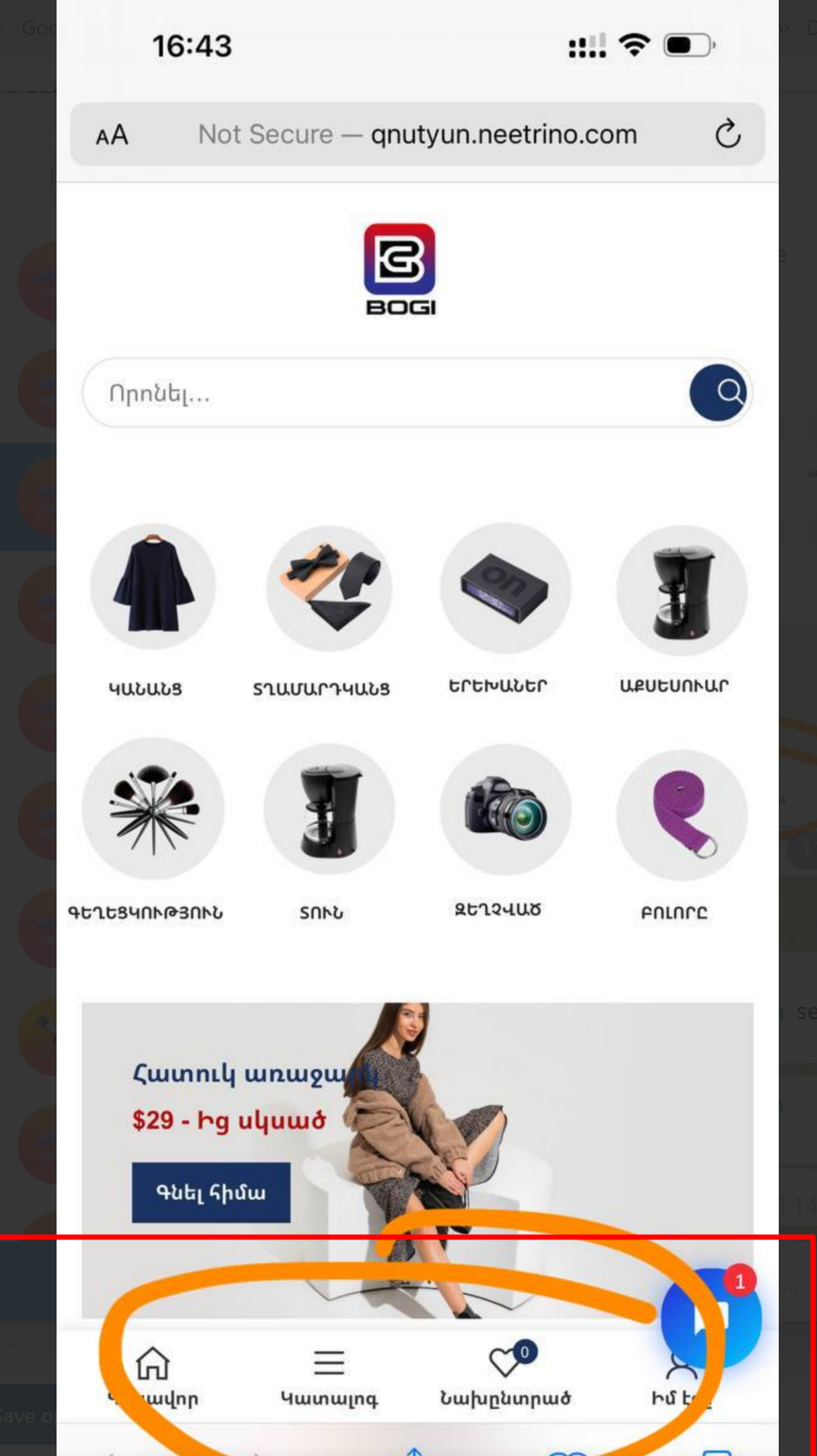Open the ԿԱՆԱՆՑ category
Viewport: 817px width, 1456px height.
click(x=152, y=587)
